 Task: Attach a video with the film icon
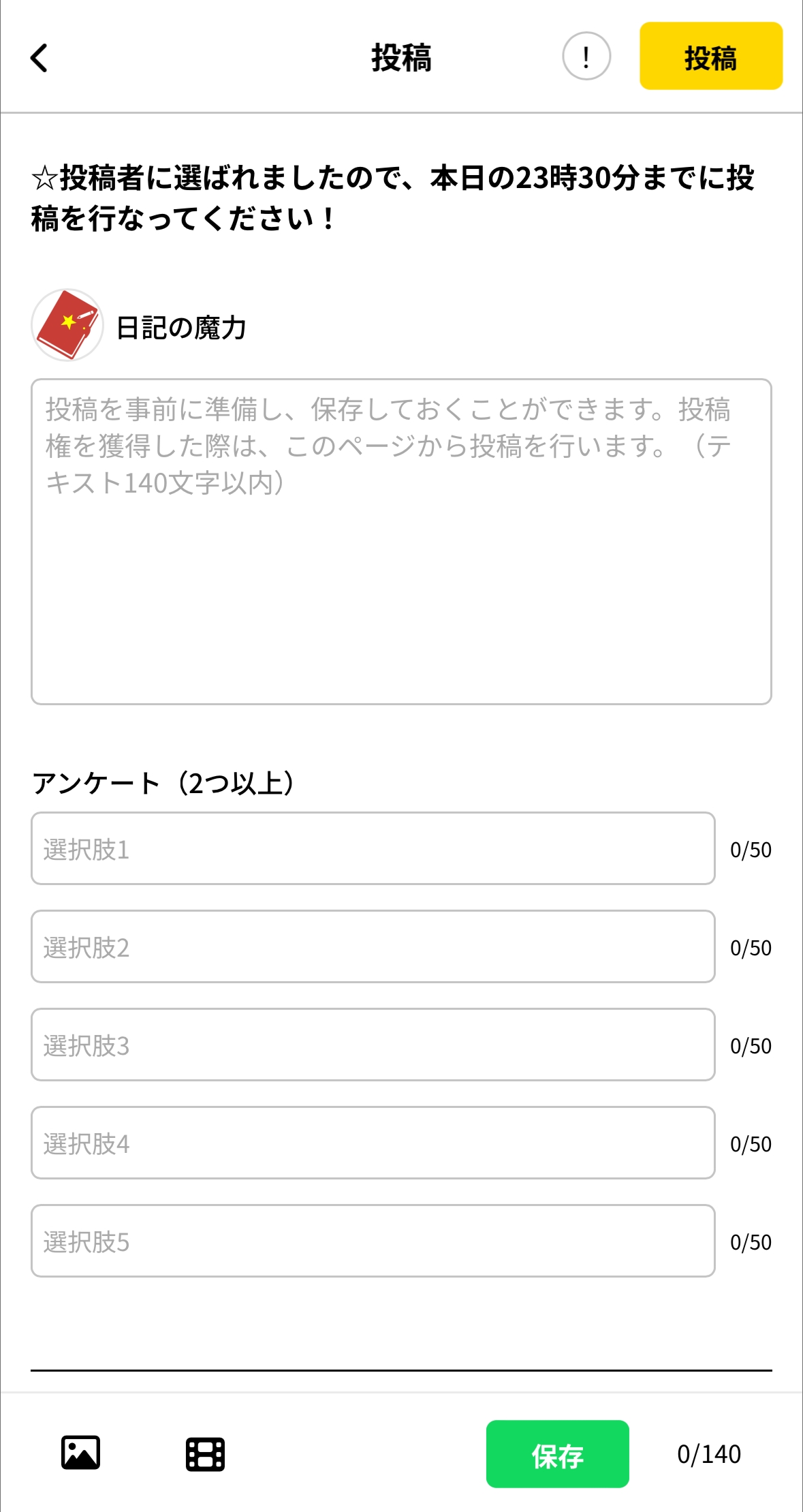coord(205,1454)
